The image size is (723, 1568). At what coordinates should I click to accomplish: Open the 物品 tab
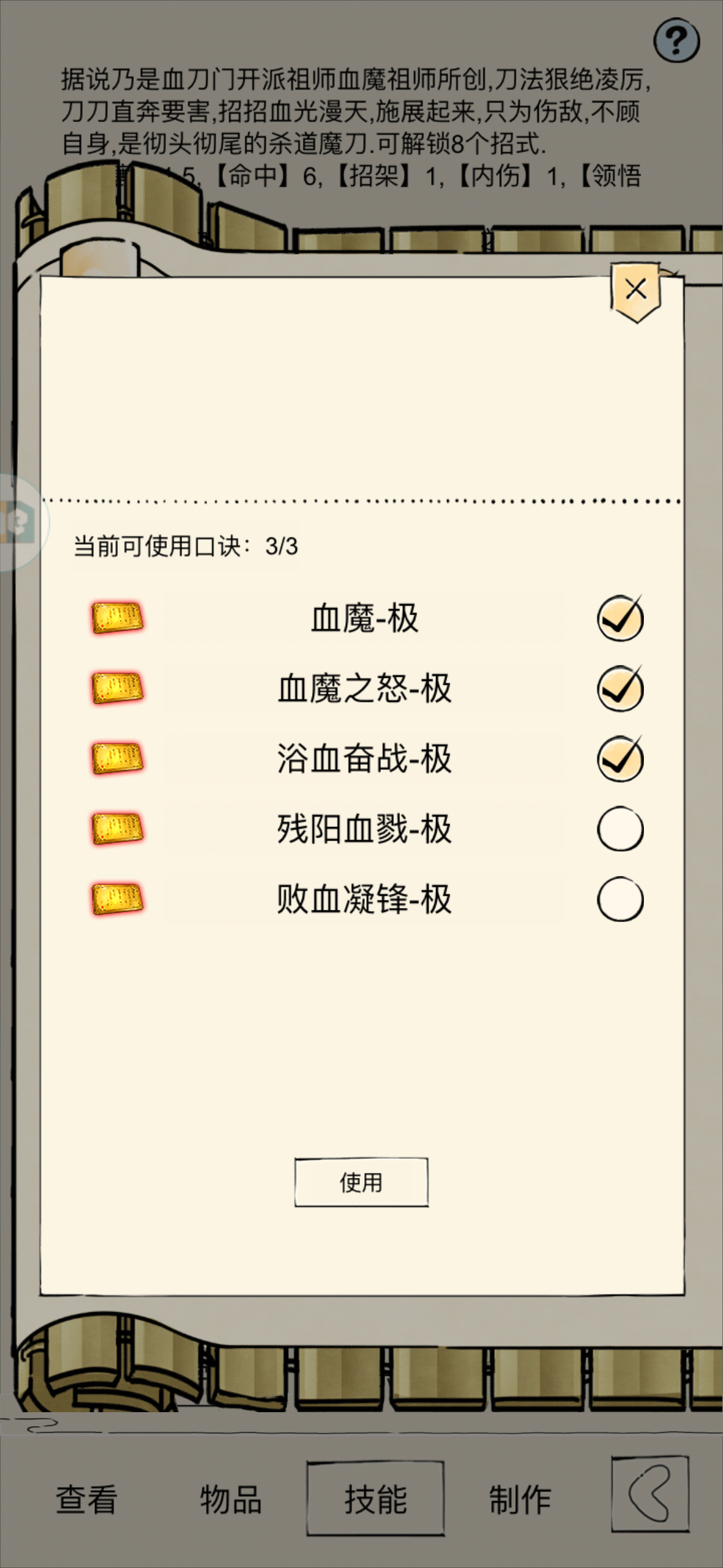click(231, 1499)
